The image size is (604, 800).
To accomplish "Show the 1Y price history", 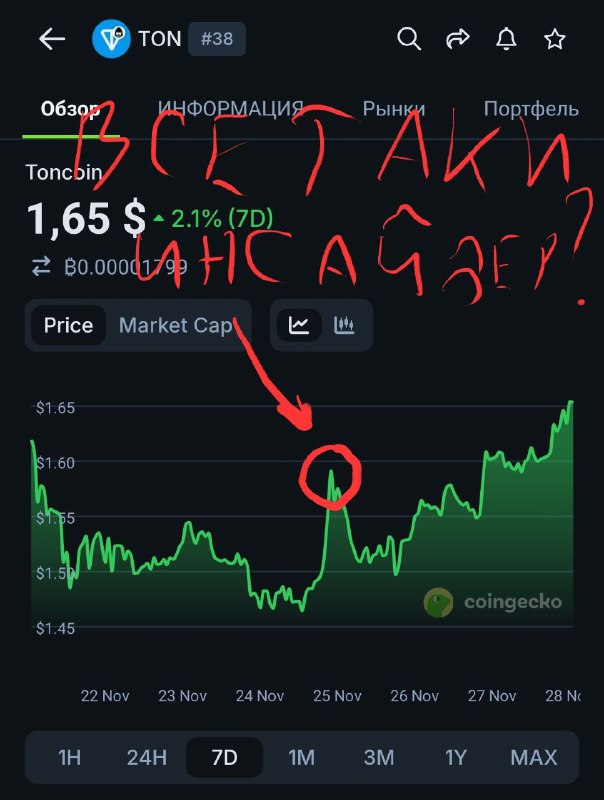I will pyautogui.click(x=456, y=757).
